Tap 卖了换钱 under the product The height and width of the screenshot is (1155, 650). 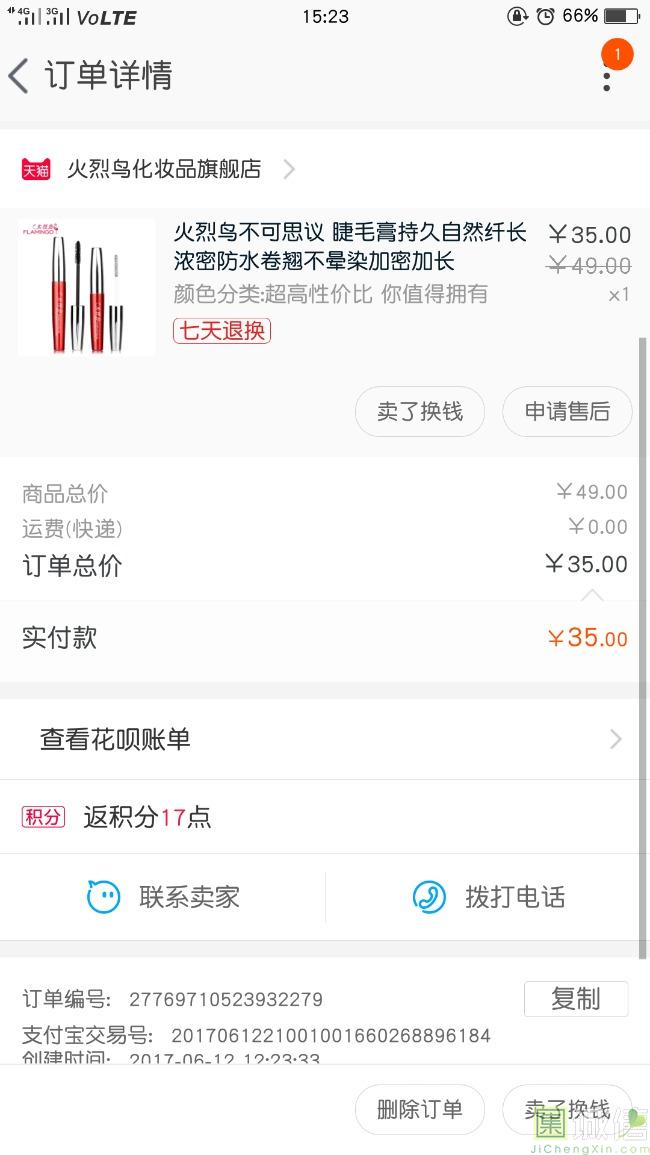tap(419, 412)
